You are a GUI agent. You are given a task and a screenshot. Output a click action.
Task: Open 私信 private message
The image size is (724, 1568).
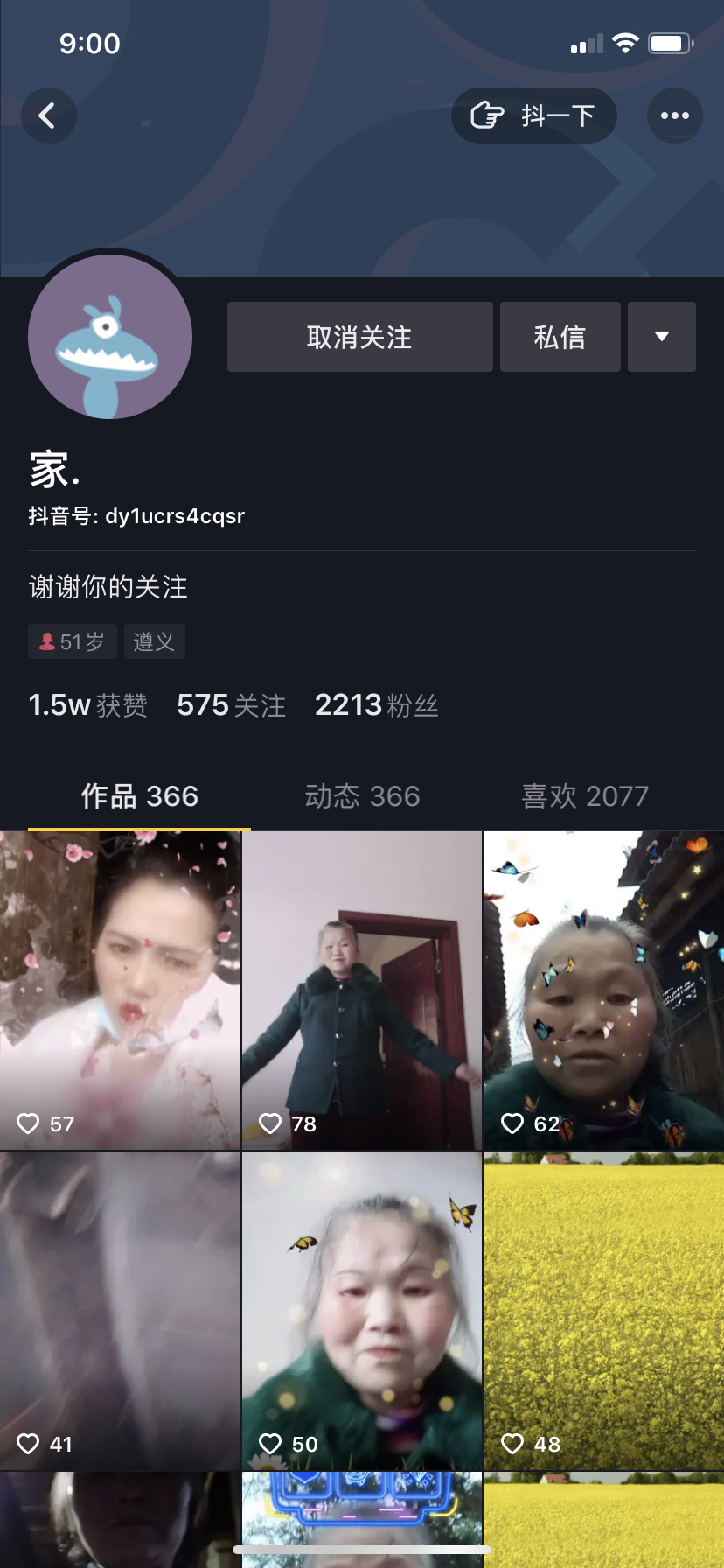click(x=560, y=337)
